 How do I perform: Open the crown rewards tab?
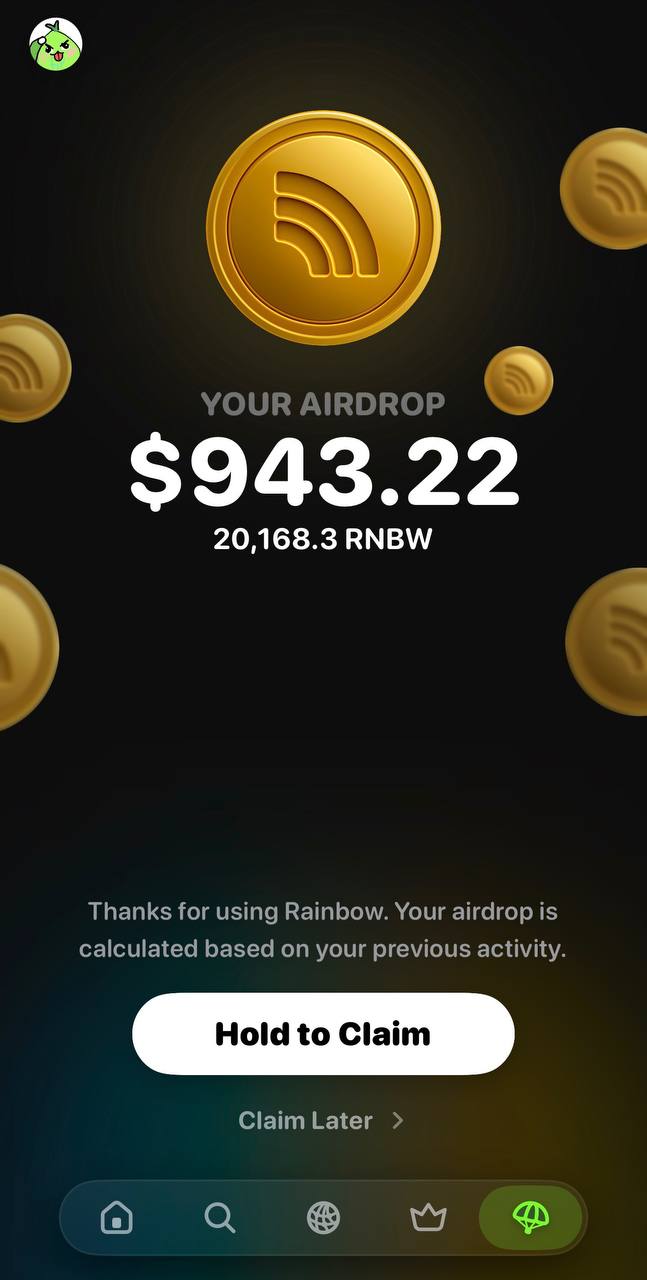coord(427,1218)
